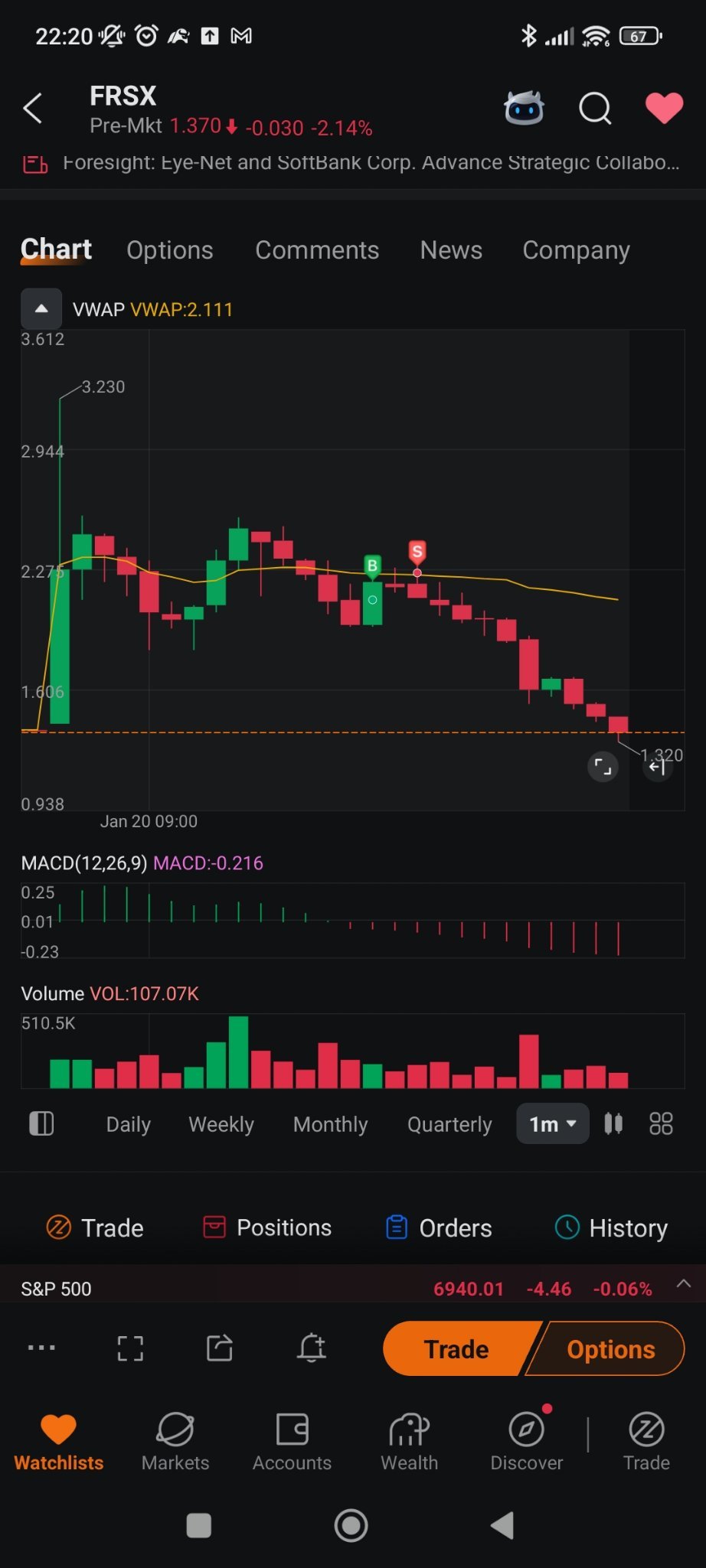The width and height of the screenshot is (706, 1568).
Task: Tap the orange Trade button
Action: pyautogui.click(x=456, y=1348)
